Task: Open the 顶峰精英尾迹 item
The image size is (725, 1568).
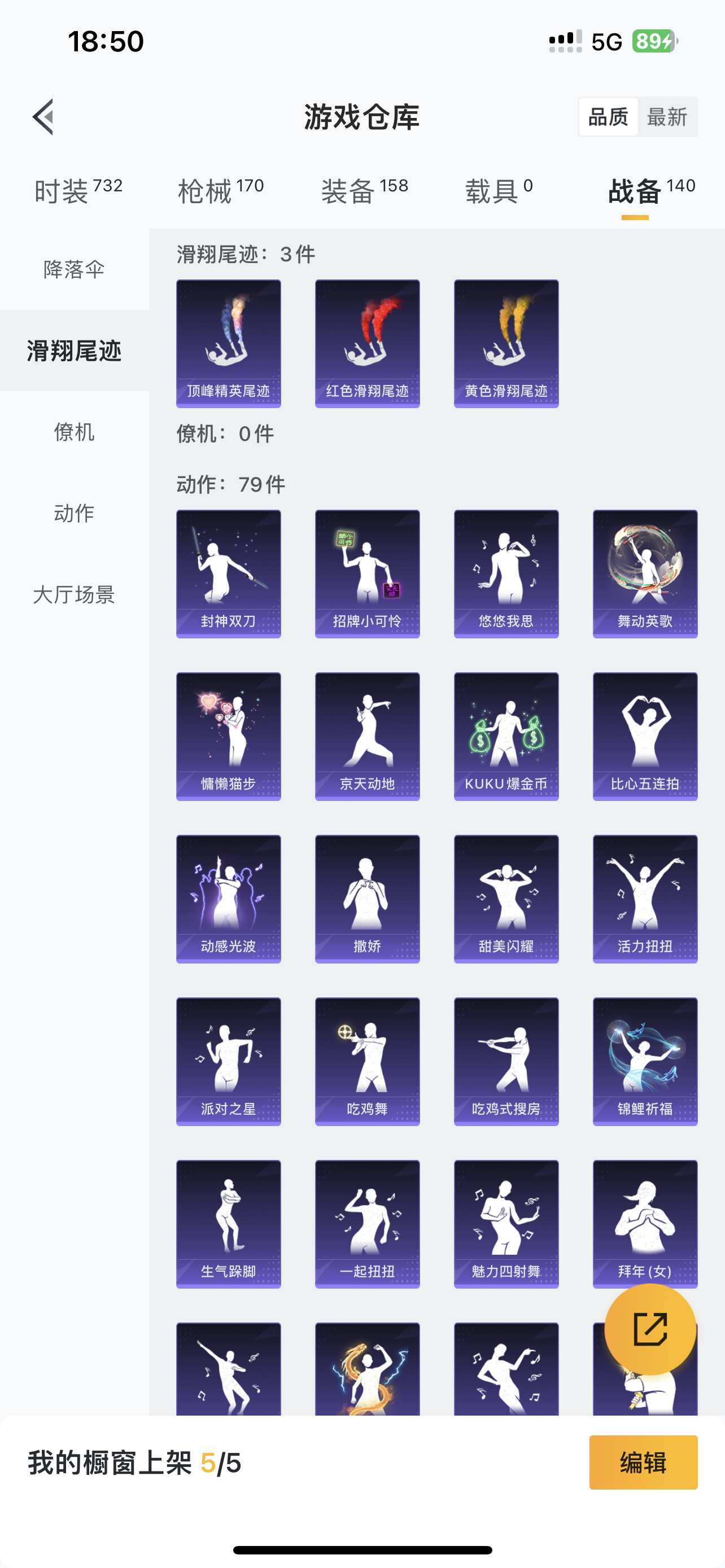Action: coord(229,343)
